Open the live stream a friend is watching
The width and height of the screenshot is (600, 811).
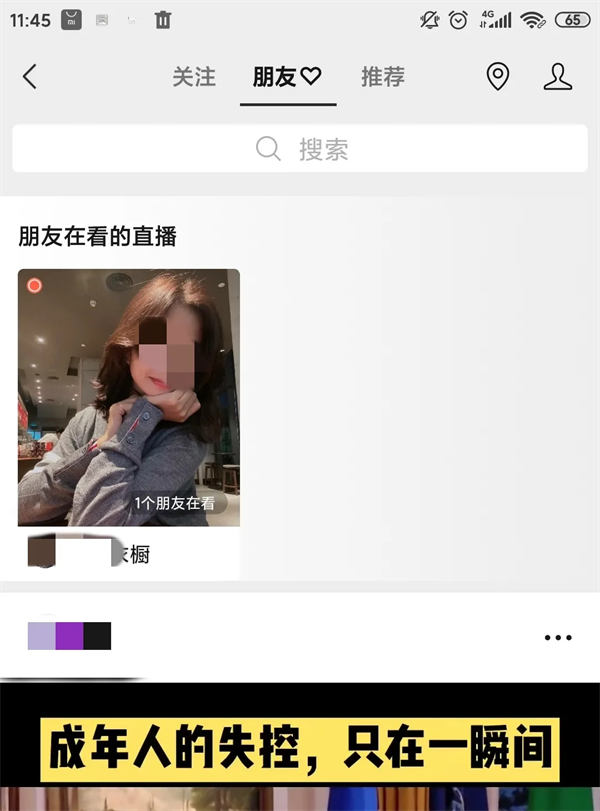[x=129, y=397]
